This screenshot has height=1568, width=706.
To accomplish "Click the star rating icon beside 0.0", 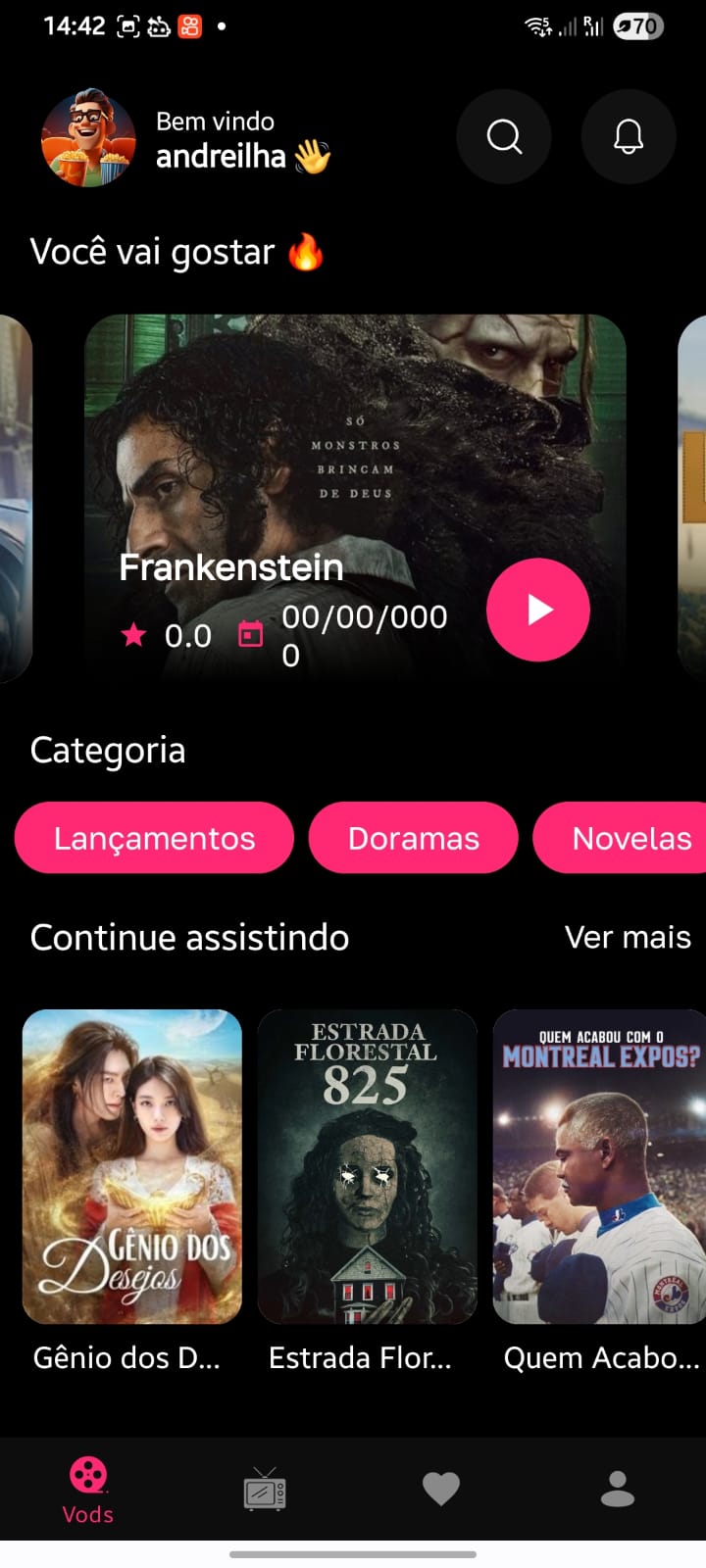I will [x=134, y=634].
